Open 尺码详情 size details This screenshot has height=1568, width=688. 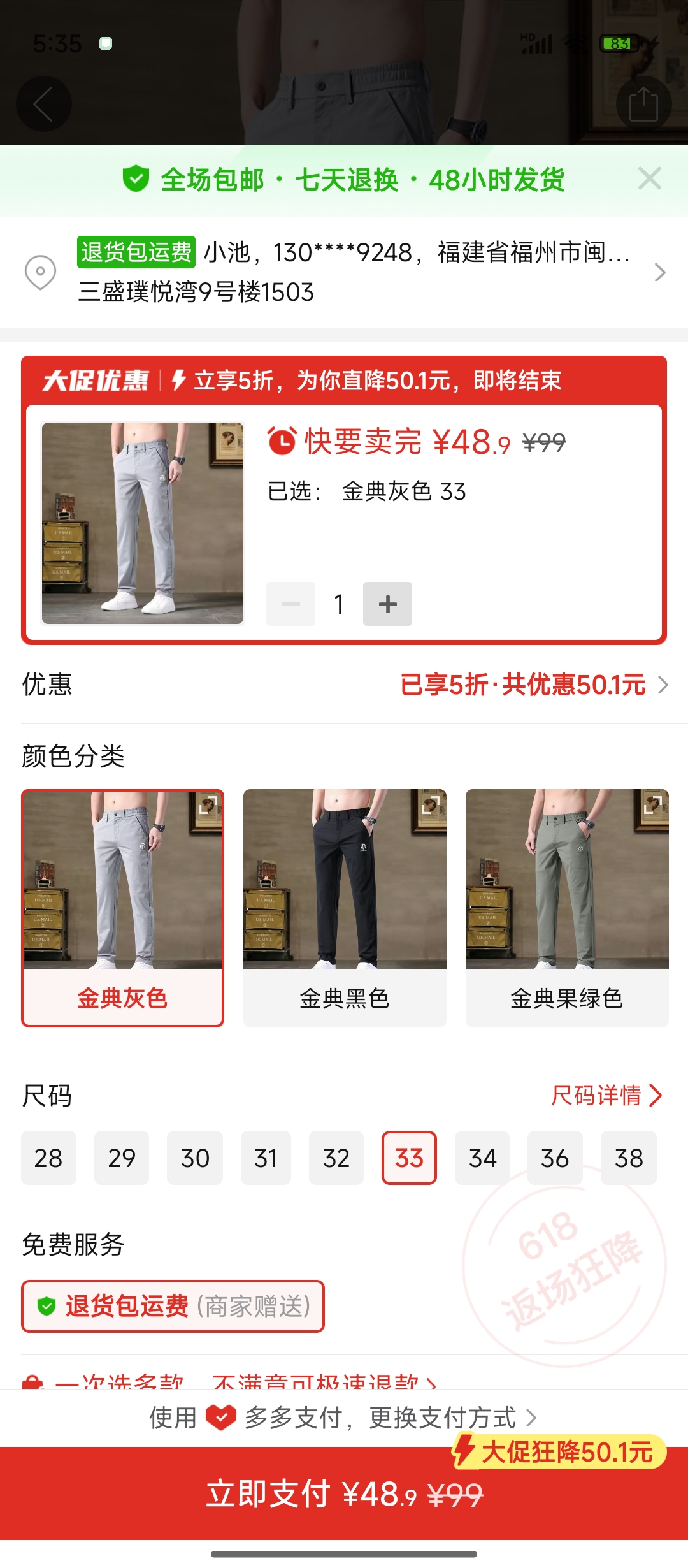pos(606,1096)
